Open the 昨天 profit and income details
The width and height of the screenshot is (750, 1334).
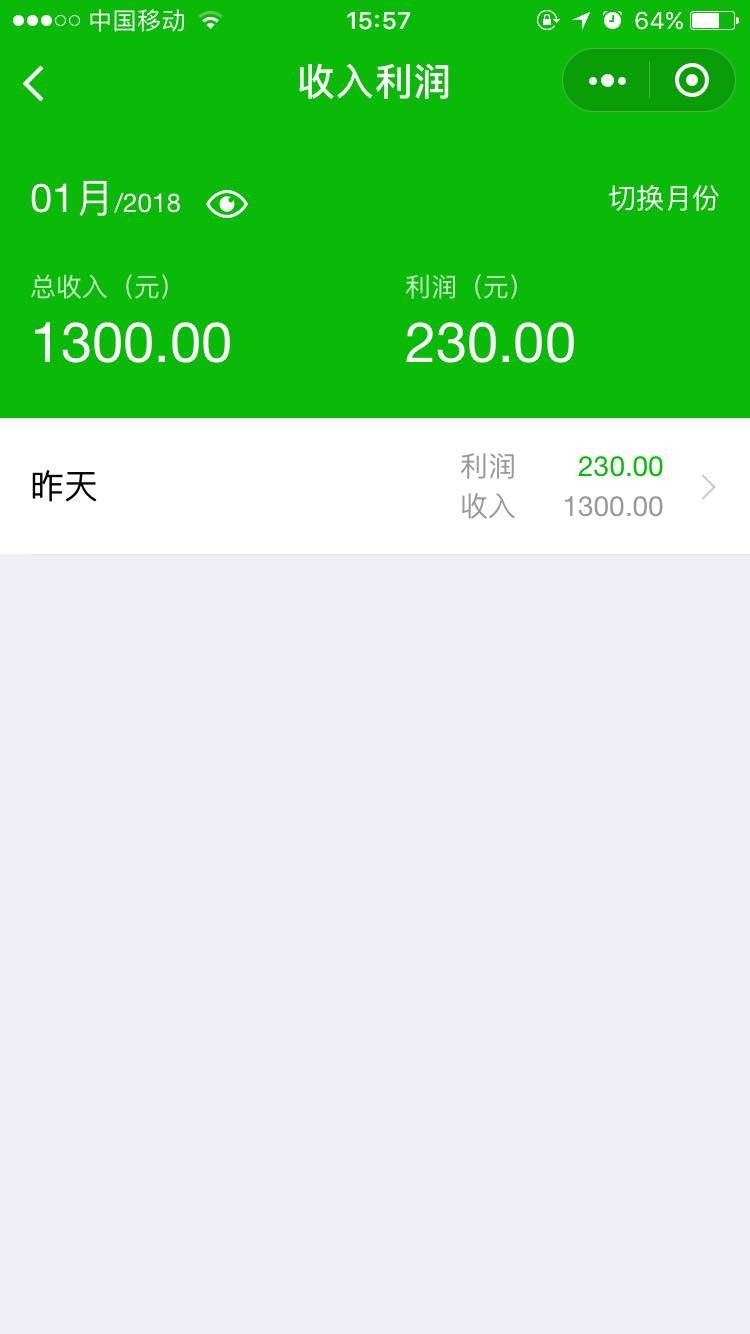[x=375, y=487]
